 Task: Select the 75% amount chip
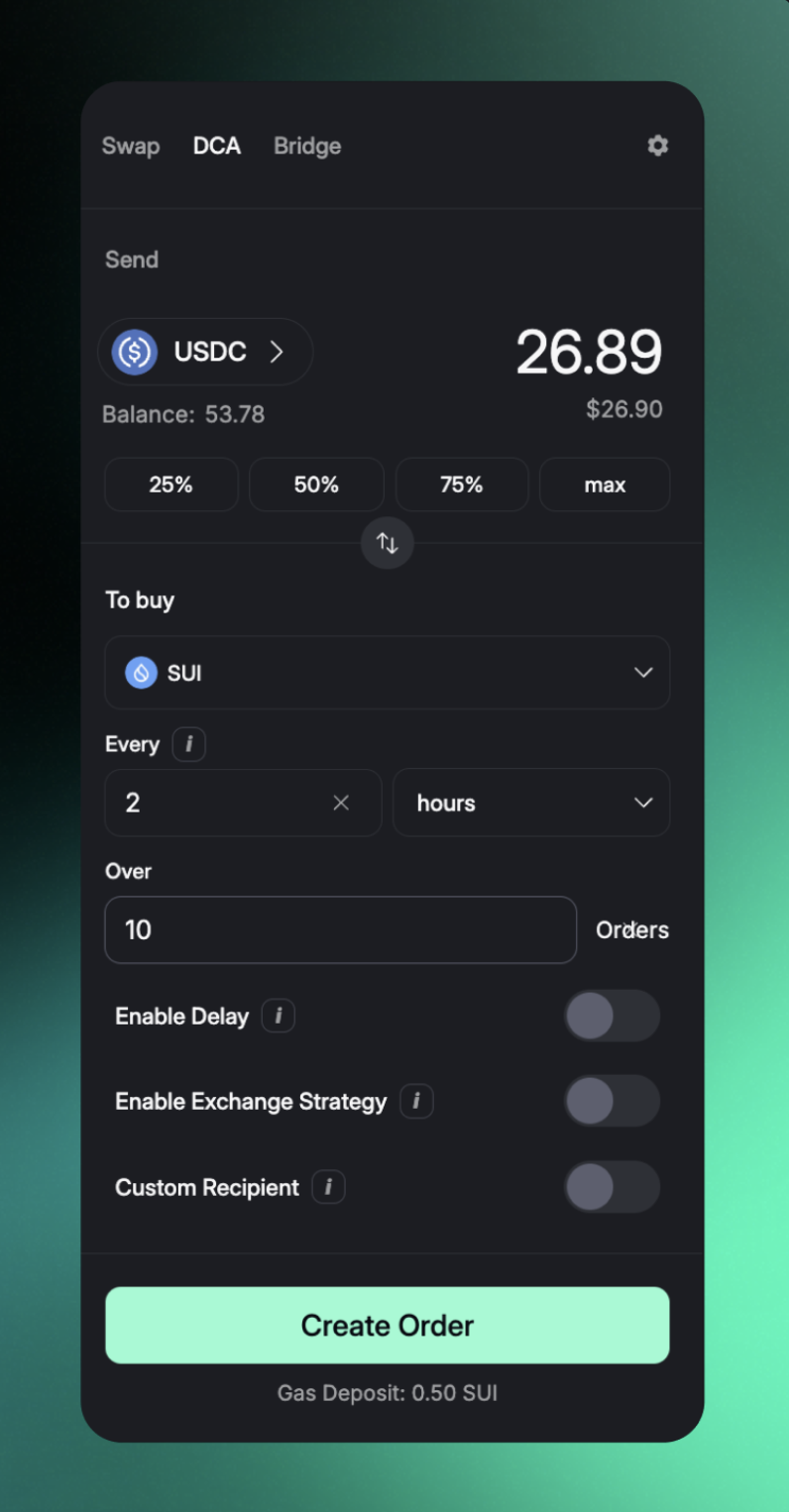pyautogui.click(x=462, y=485)
